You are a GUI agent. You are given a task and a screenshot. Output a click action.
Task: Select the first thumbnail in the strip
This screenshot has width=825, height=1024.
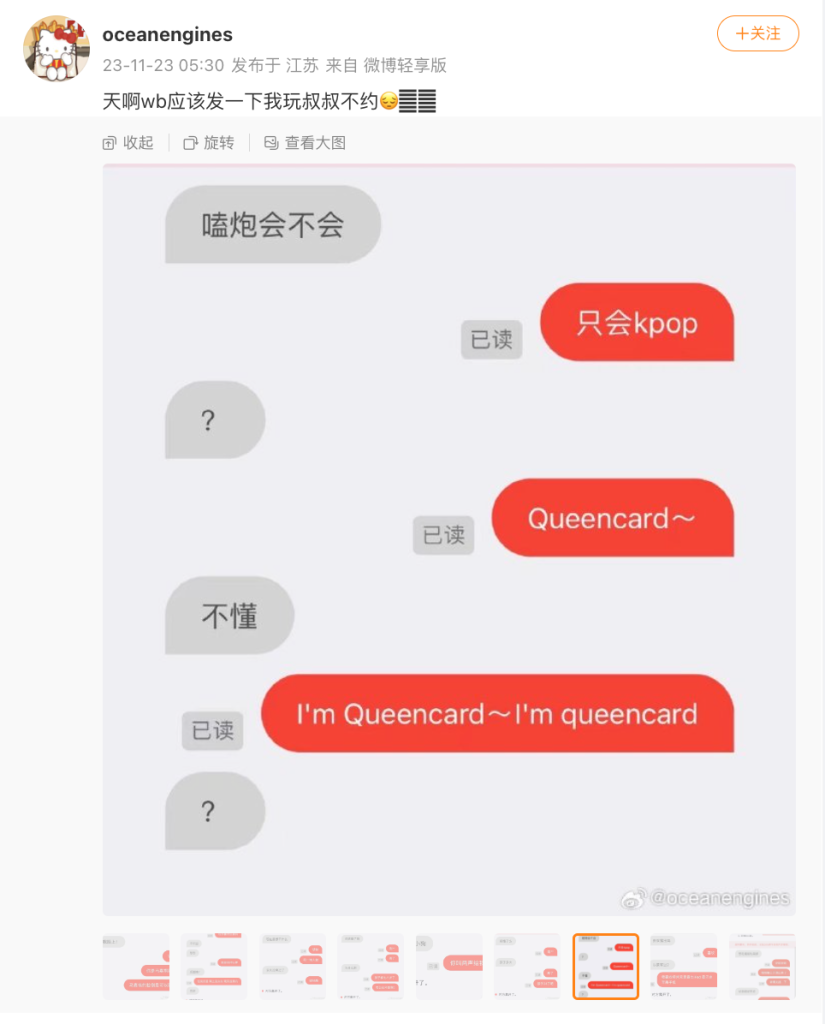click(136, 967)
